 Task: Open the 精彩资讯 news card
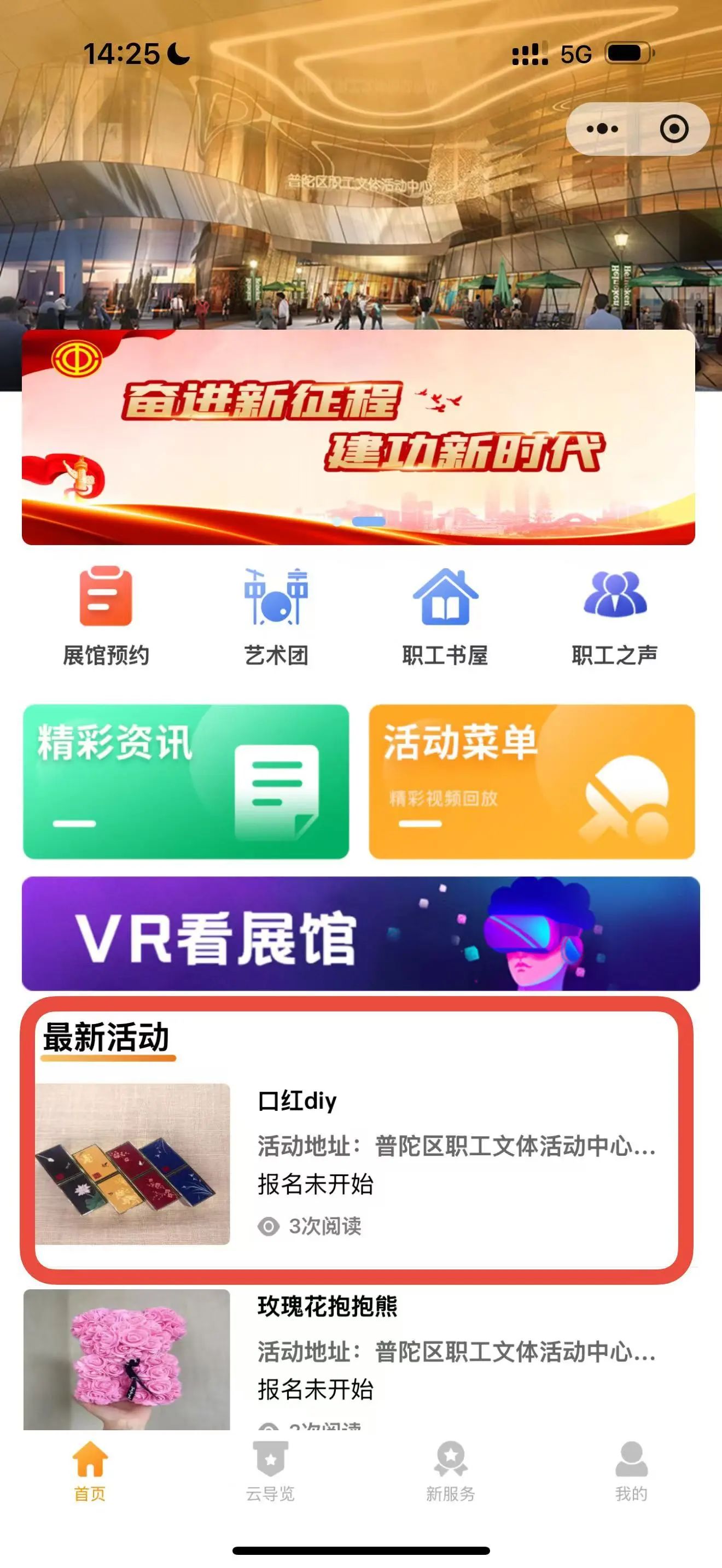pos(185,782)
